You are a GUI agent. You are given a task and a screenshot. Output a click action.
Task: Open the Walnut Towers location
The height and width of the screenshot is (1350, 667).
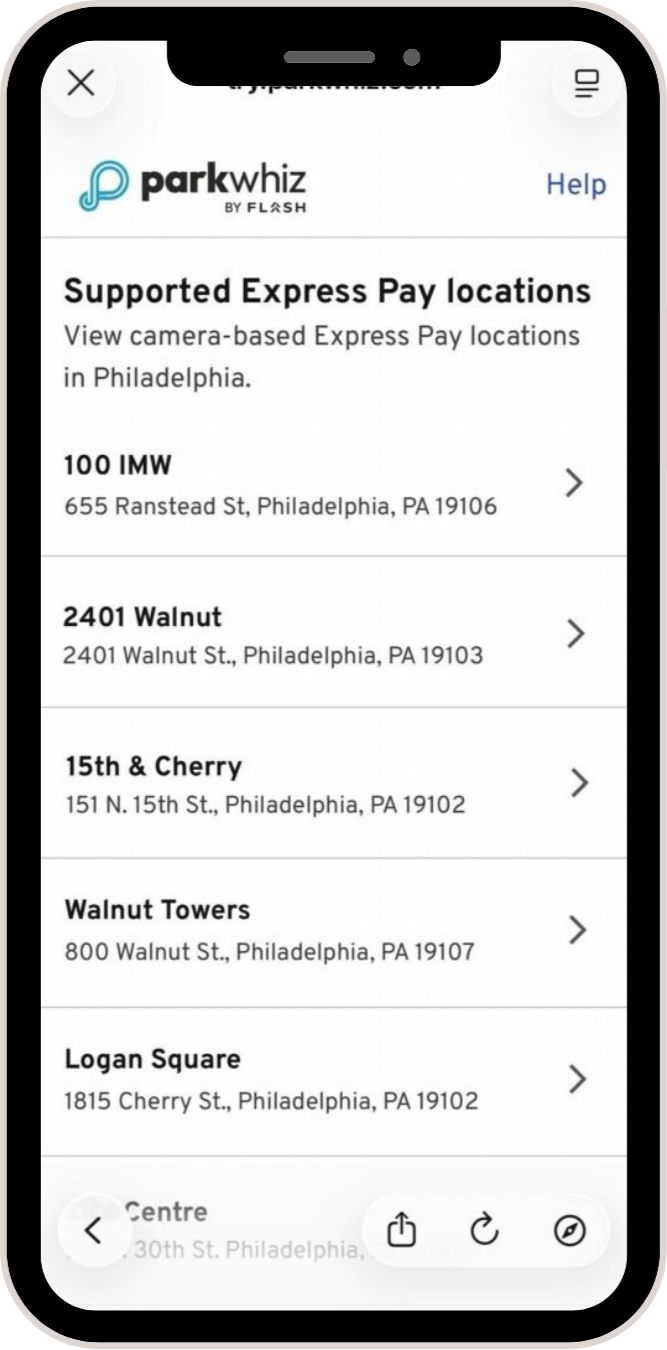(334, 932)
